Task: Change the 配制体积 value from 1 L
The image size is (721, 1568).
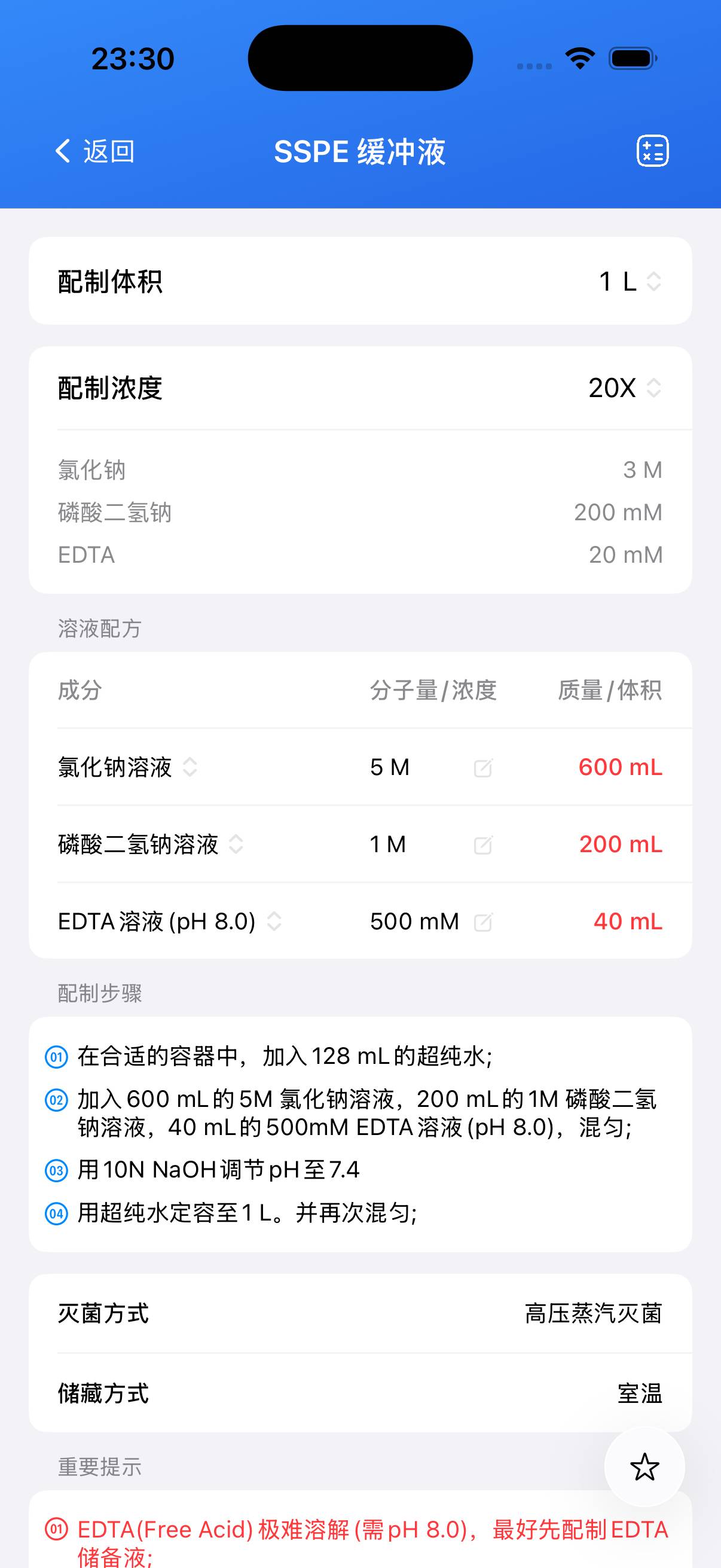Action: (630, 281)
